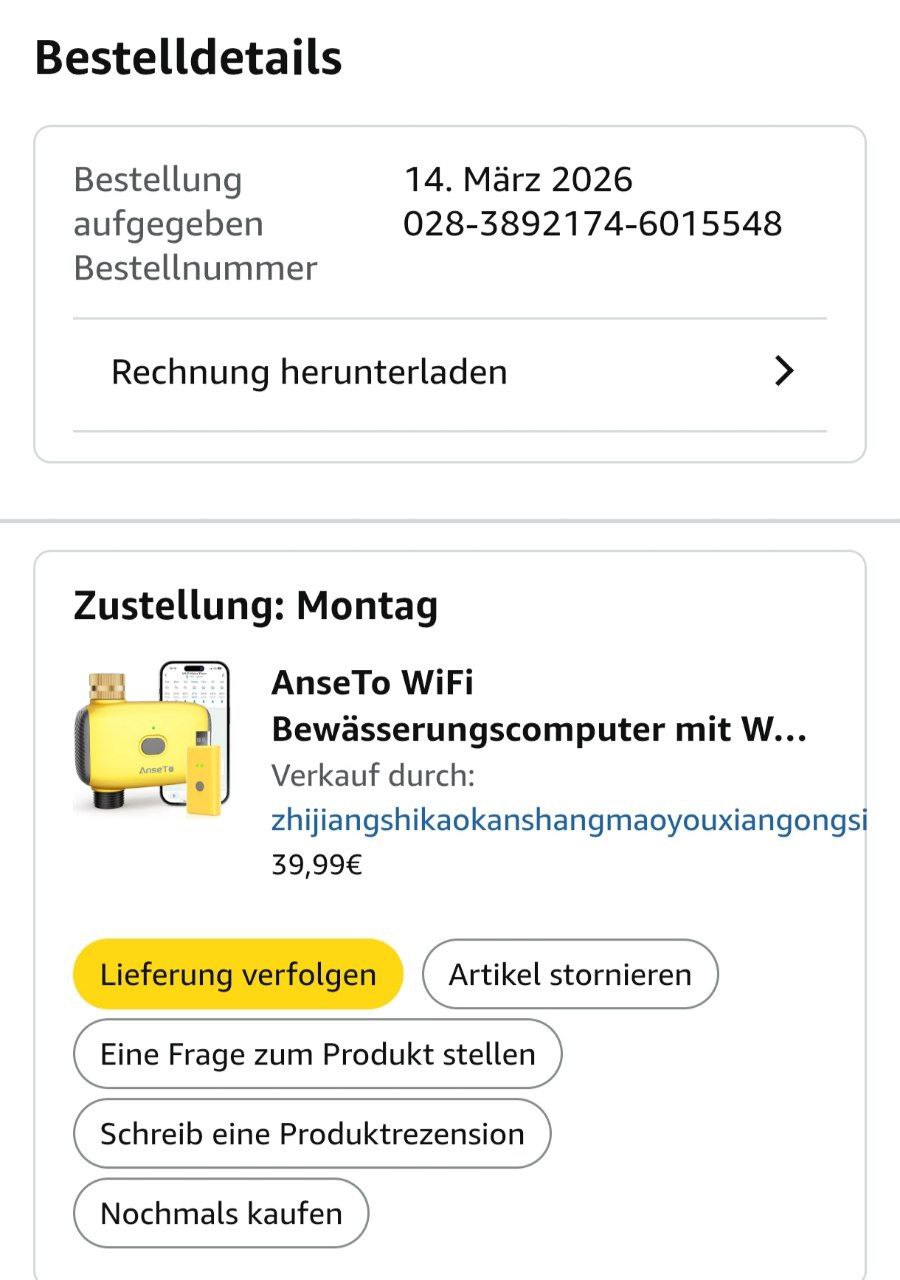Choose Schreib eine Produktrezension
Viewport: 900px width, 1280px height.
312,1134
